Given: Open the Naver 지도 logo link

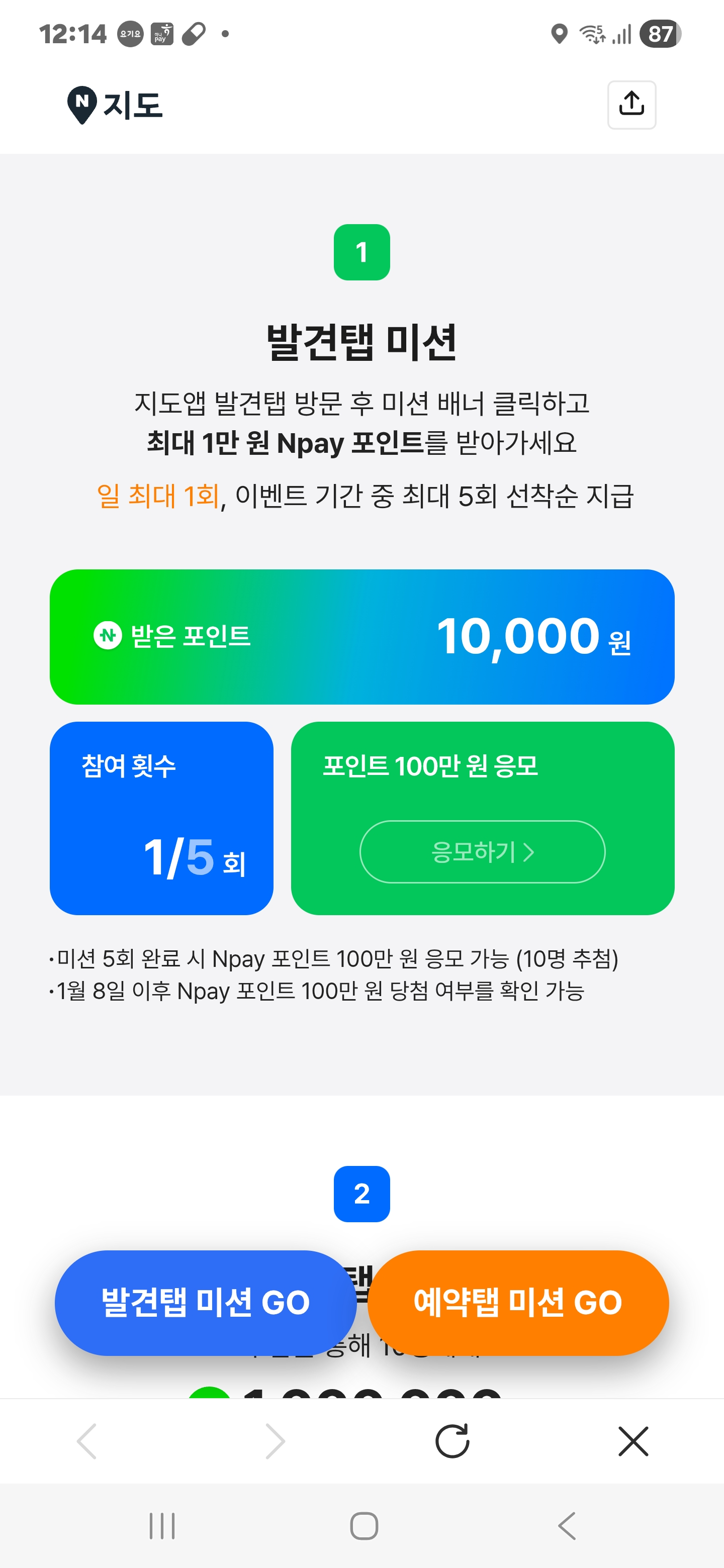Looking at the screenshot, I should point(115,105).
